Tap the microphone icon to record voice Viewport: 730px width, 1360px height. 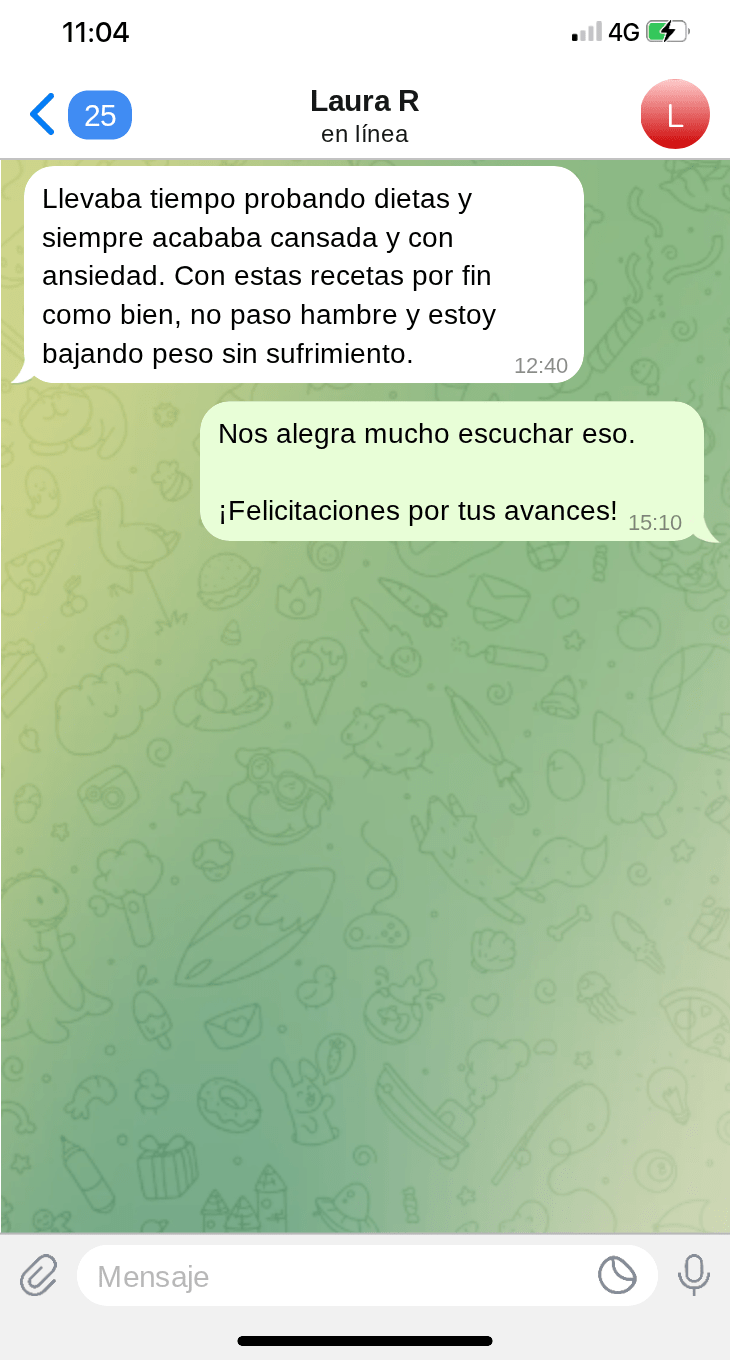pos(693,1275)
